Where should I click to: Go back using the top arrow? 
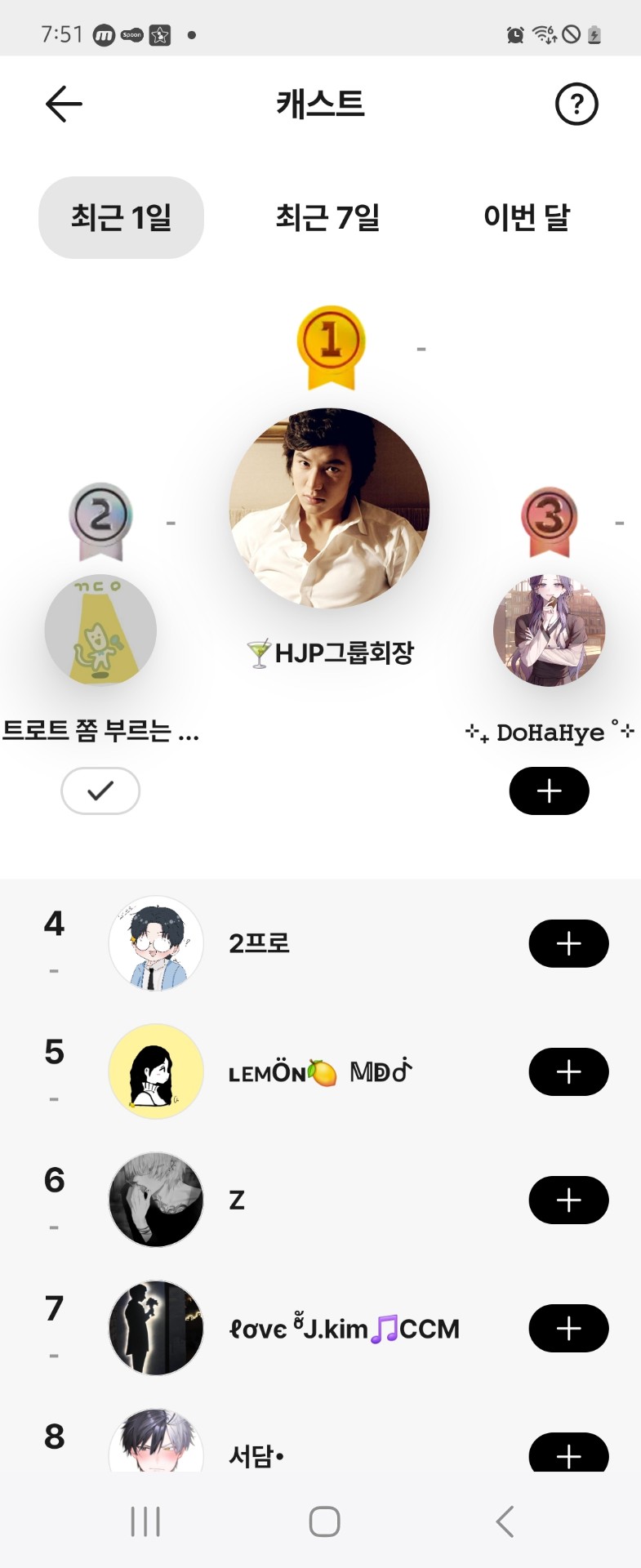[x=64, y=105]
